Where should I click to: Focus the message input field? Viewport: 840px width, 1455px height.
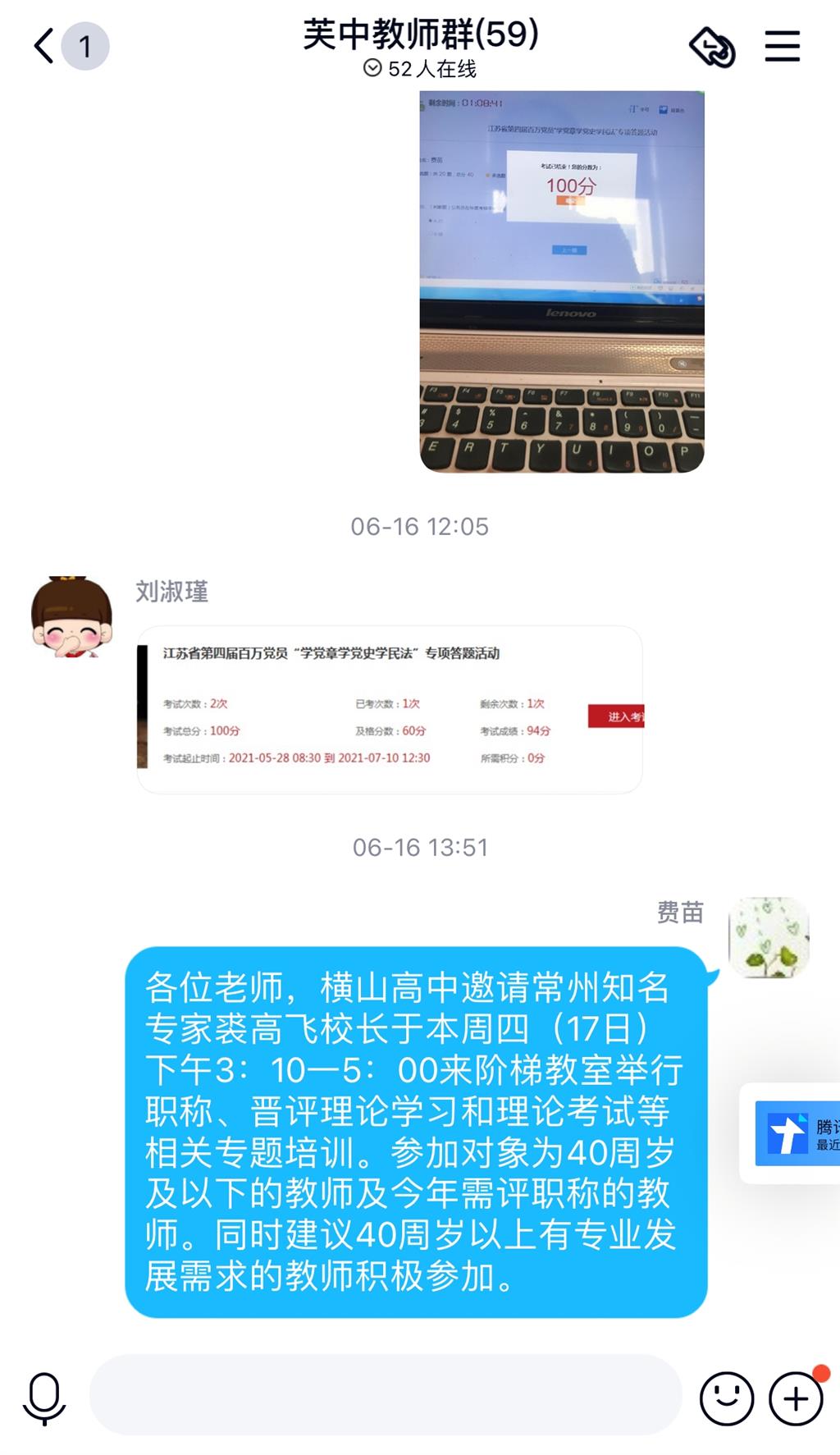(x=386, y=1395)
